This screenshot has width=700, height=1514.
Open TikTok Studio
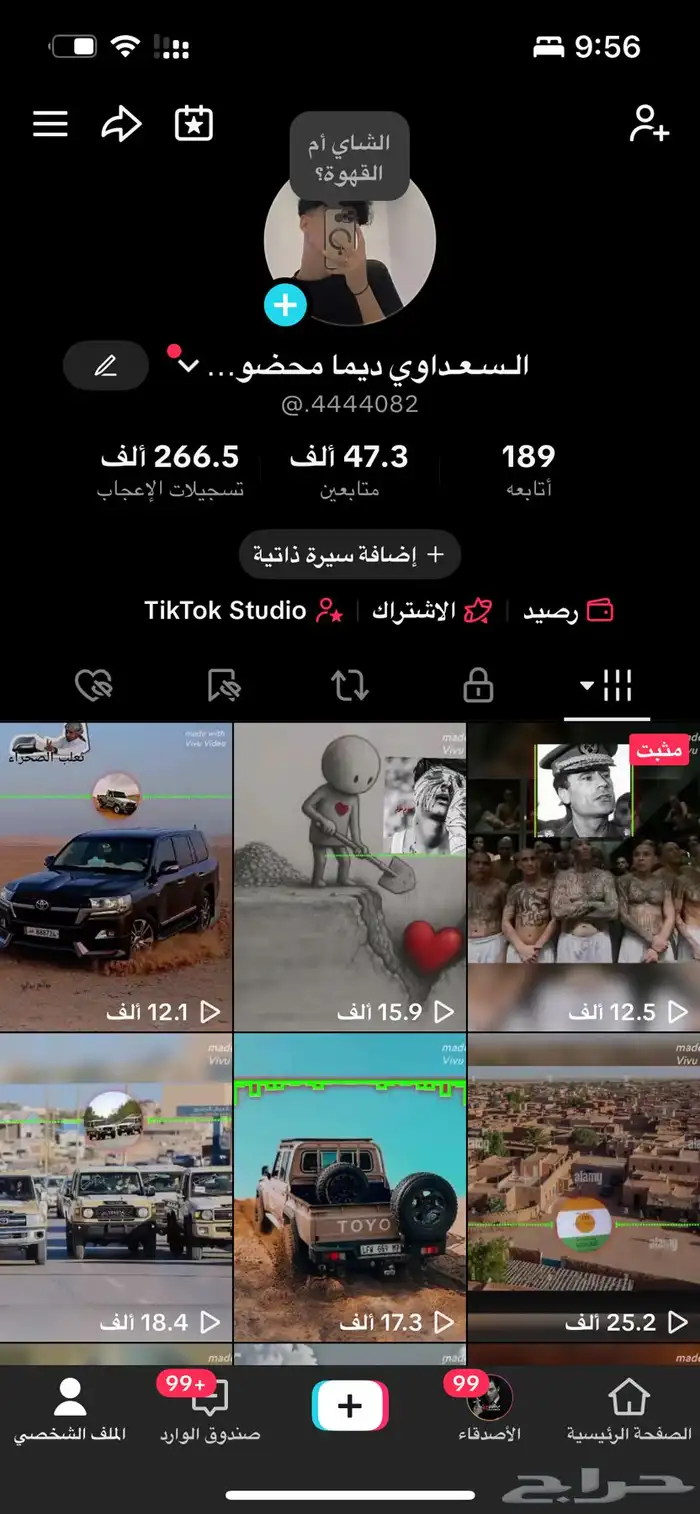pyautogui.click(x=244, y=611)
